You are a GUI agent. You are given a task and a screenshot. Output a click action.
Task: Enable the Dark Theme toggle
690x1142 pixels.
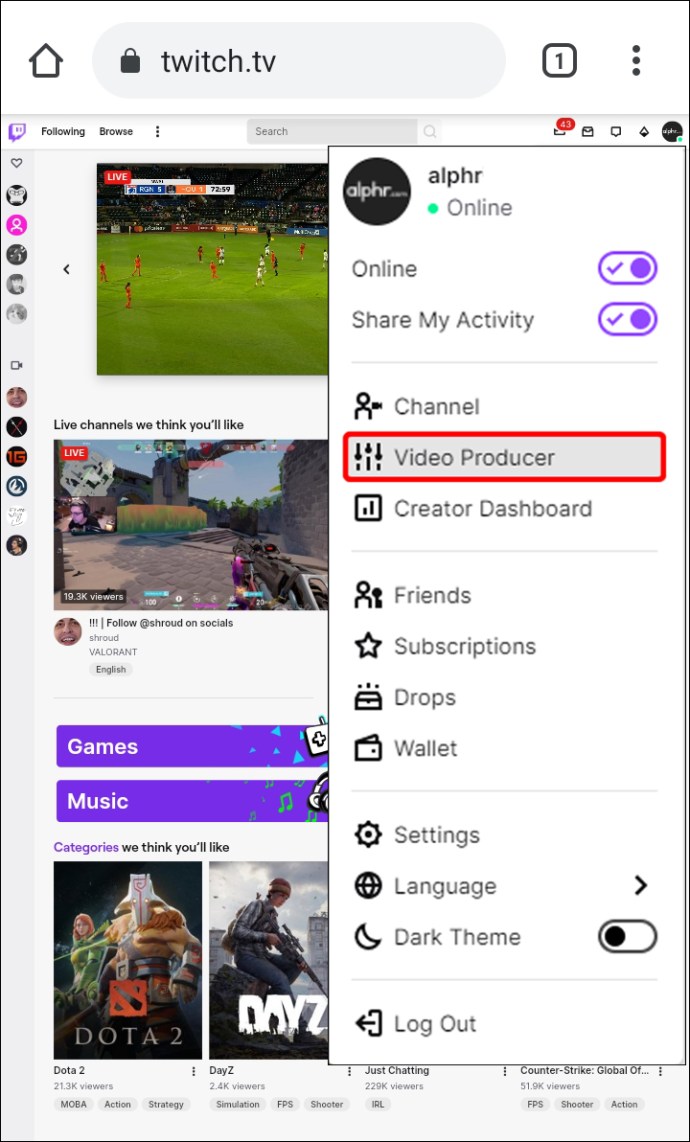627,937
